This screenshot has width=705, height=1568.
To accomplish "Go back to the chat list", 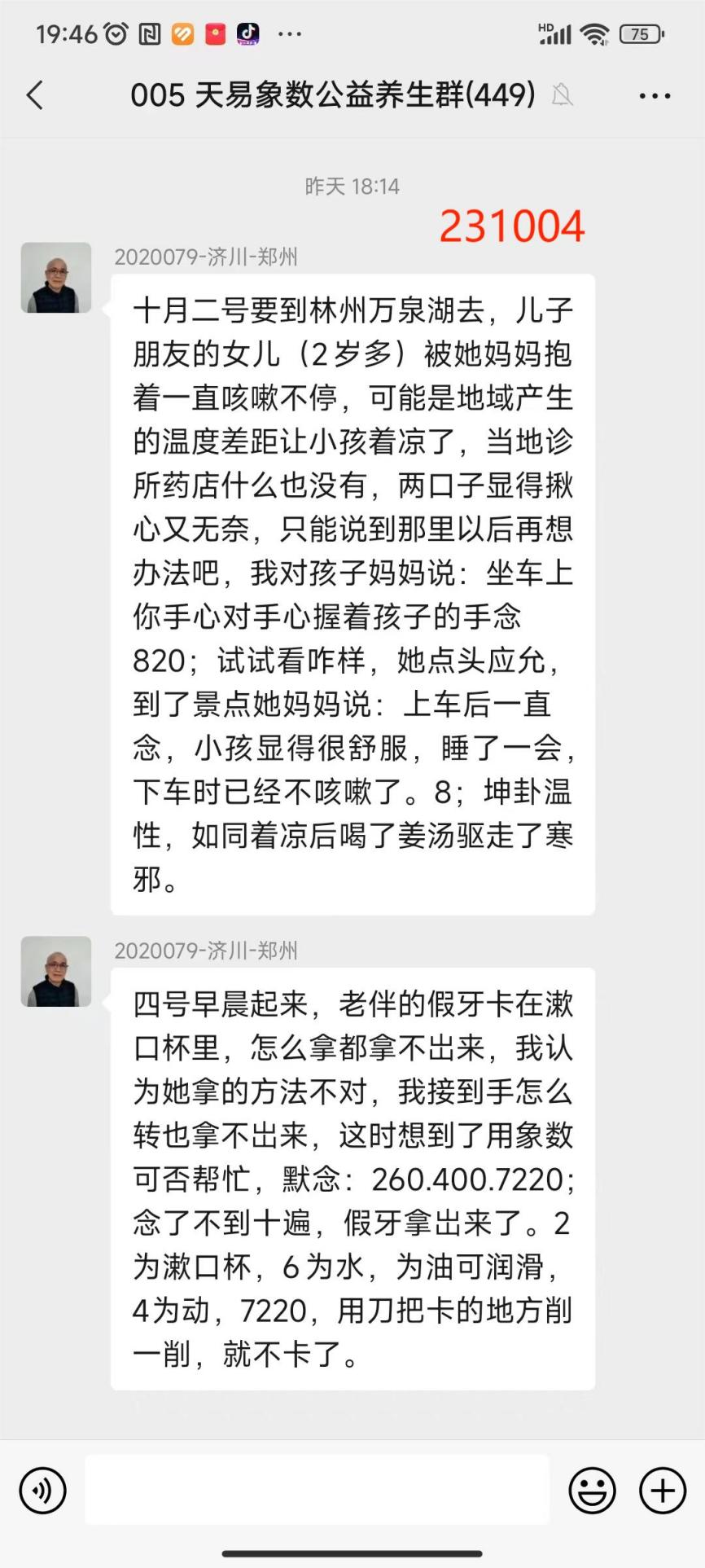I will tap(35, 95).
